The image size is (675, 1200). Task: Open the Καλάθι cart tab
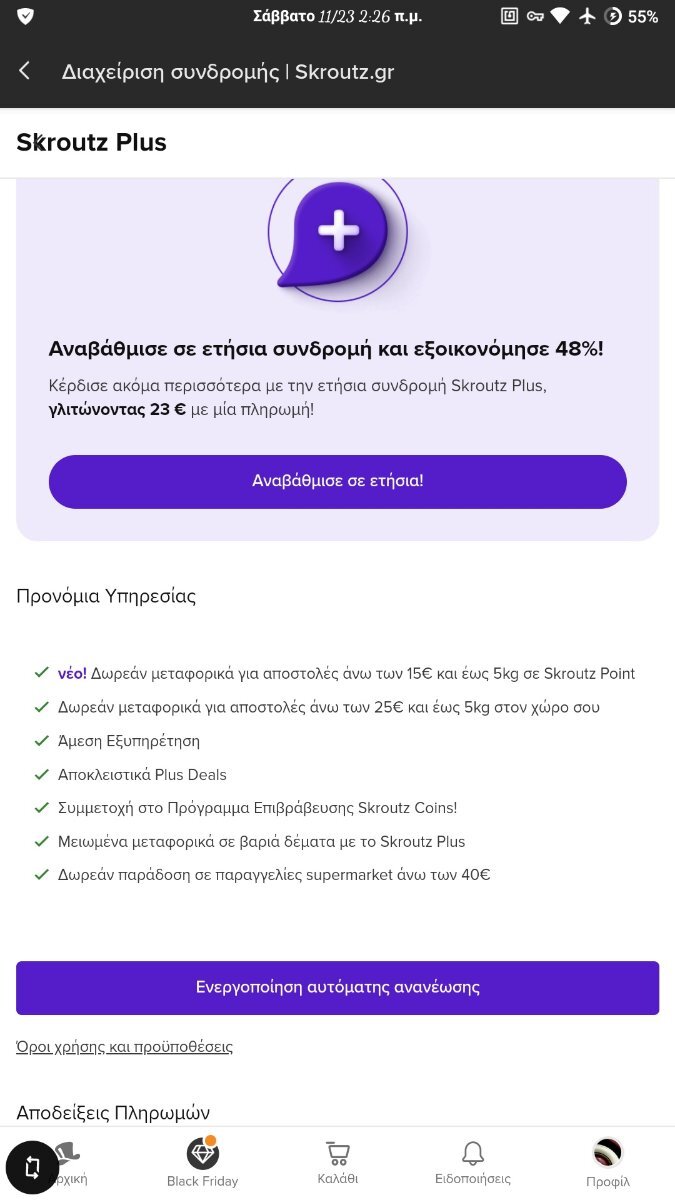(338, 1163)
